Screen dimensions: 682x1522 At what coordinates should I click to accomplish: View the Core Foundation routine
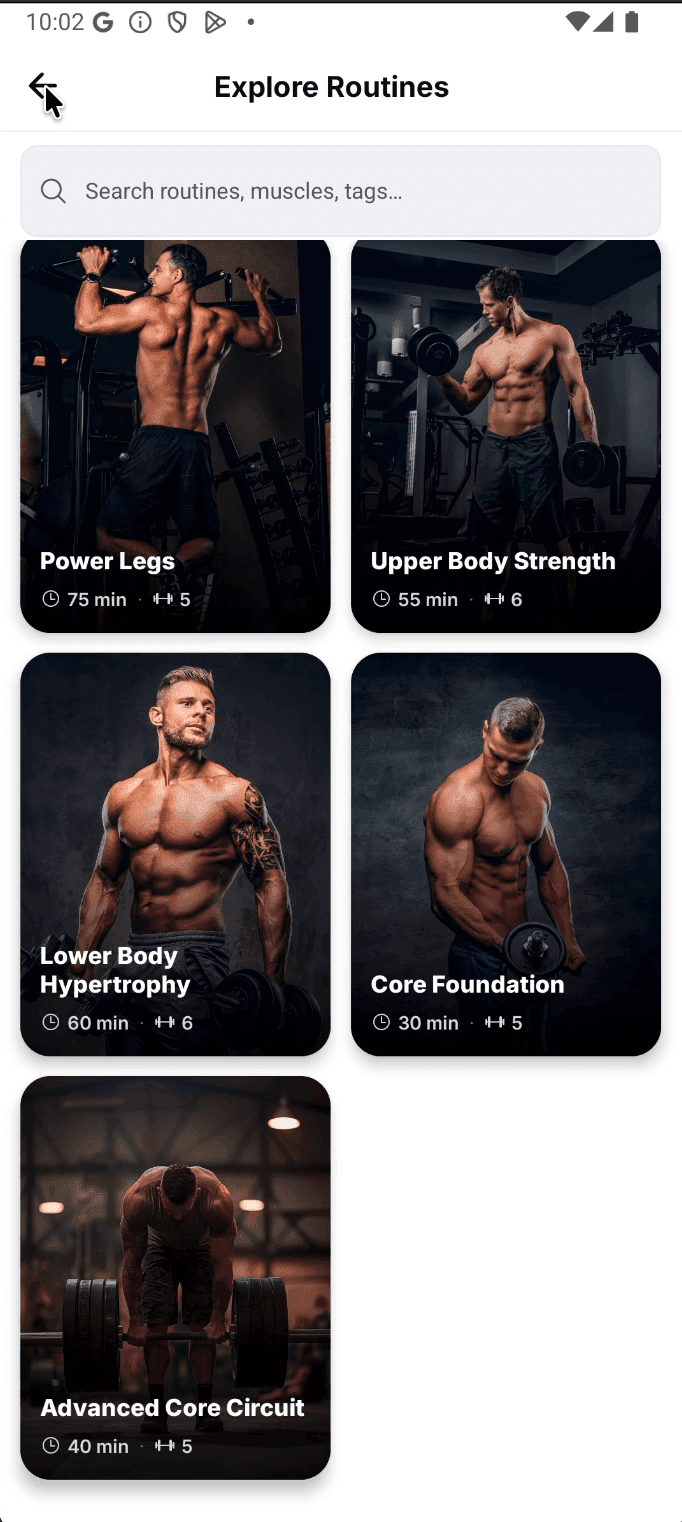[x=506, y=854]
